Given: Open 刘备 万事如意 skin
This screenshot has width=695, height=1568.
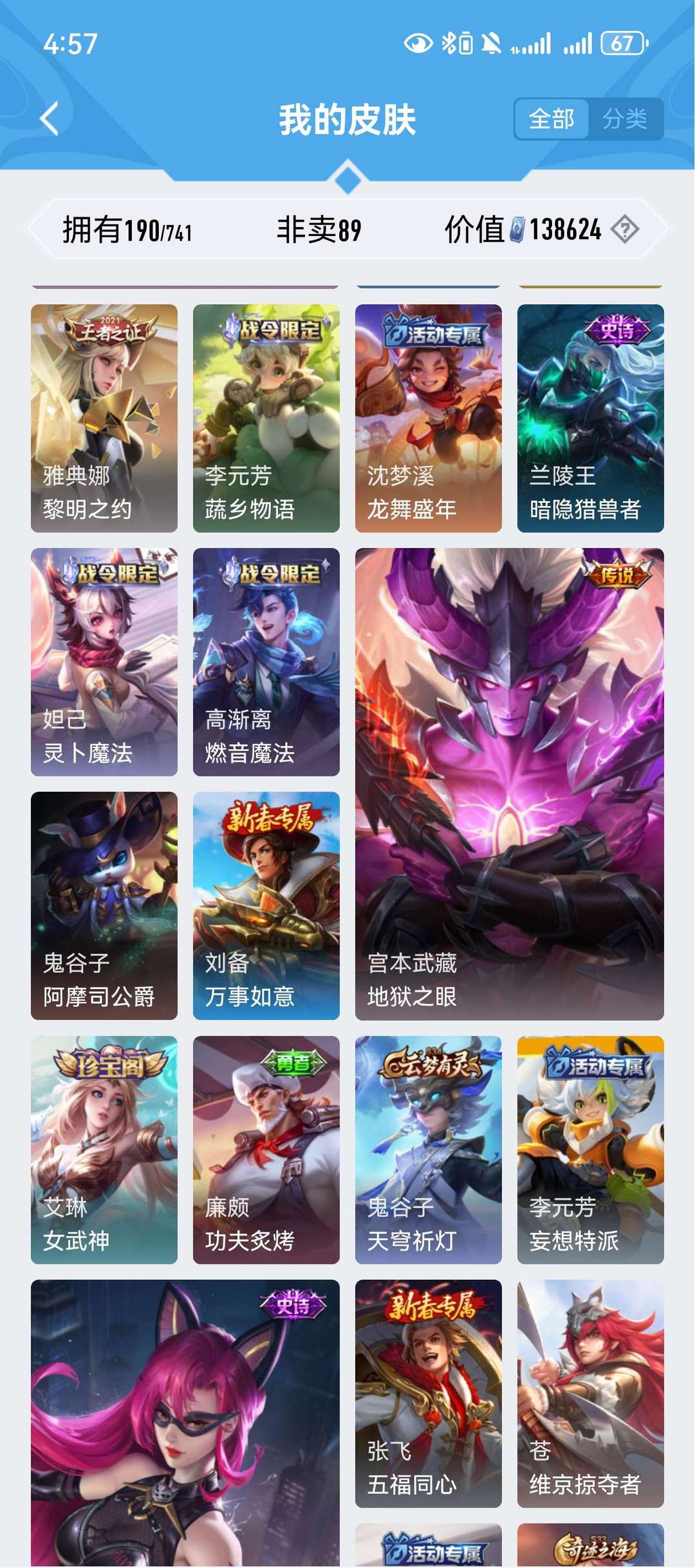Looking at the screenshot, I should [266, 906].
